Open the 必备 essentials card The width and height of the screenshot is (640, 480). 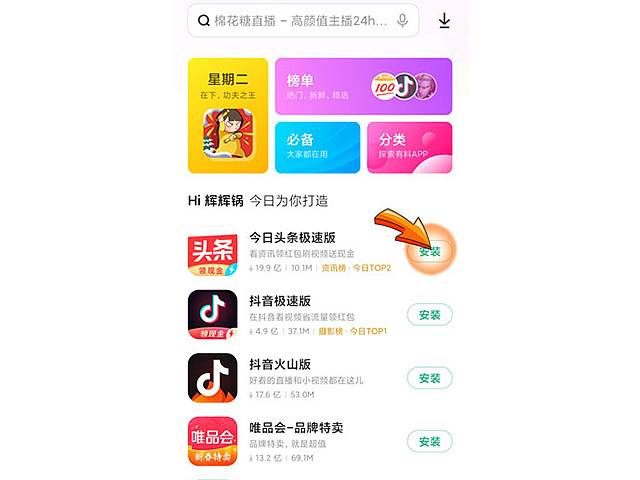tap(317, 147)
